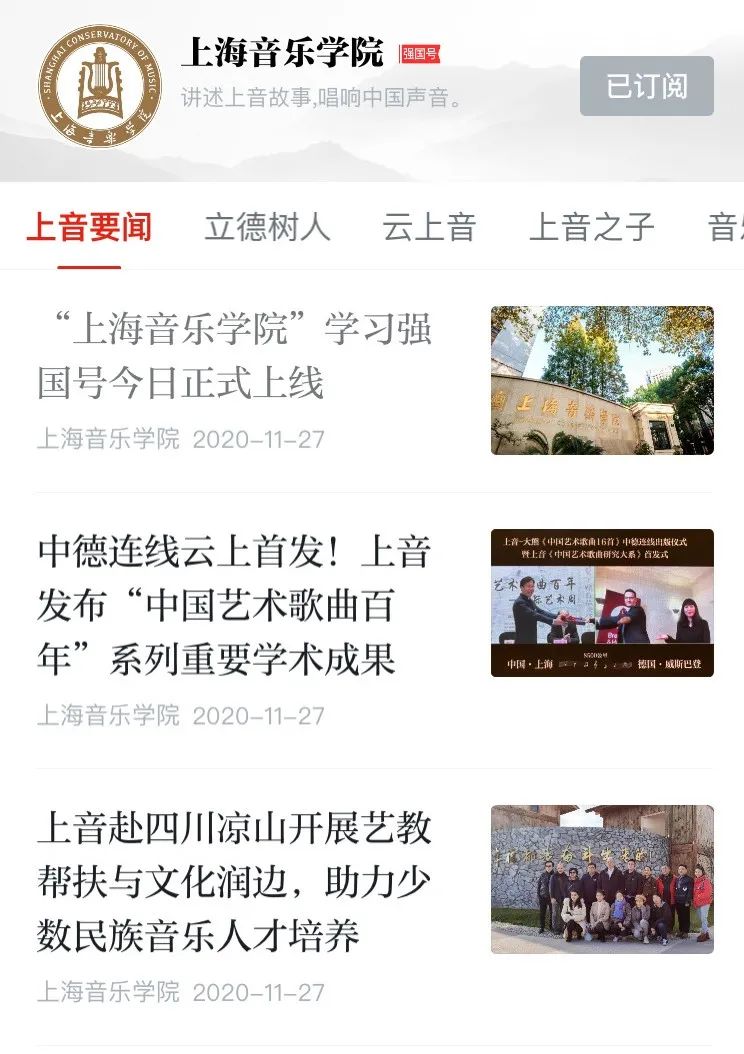Open the 凉山 group photo thumbnail
Screen dimensions: 744x1054
(x=602, y=879)
